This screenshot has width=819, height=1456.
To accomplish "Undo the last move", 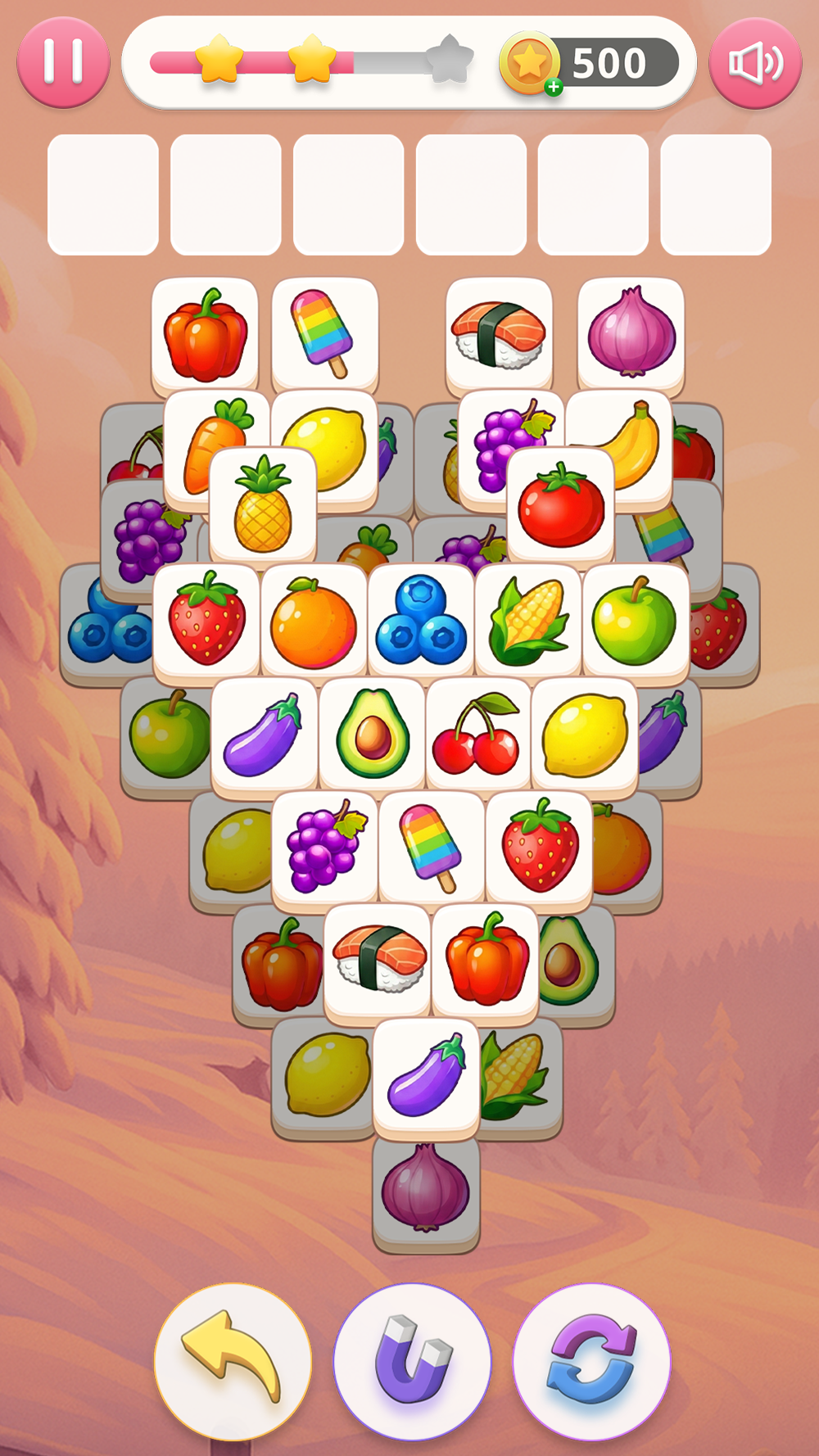I will (233, 1361).
